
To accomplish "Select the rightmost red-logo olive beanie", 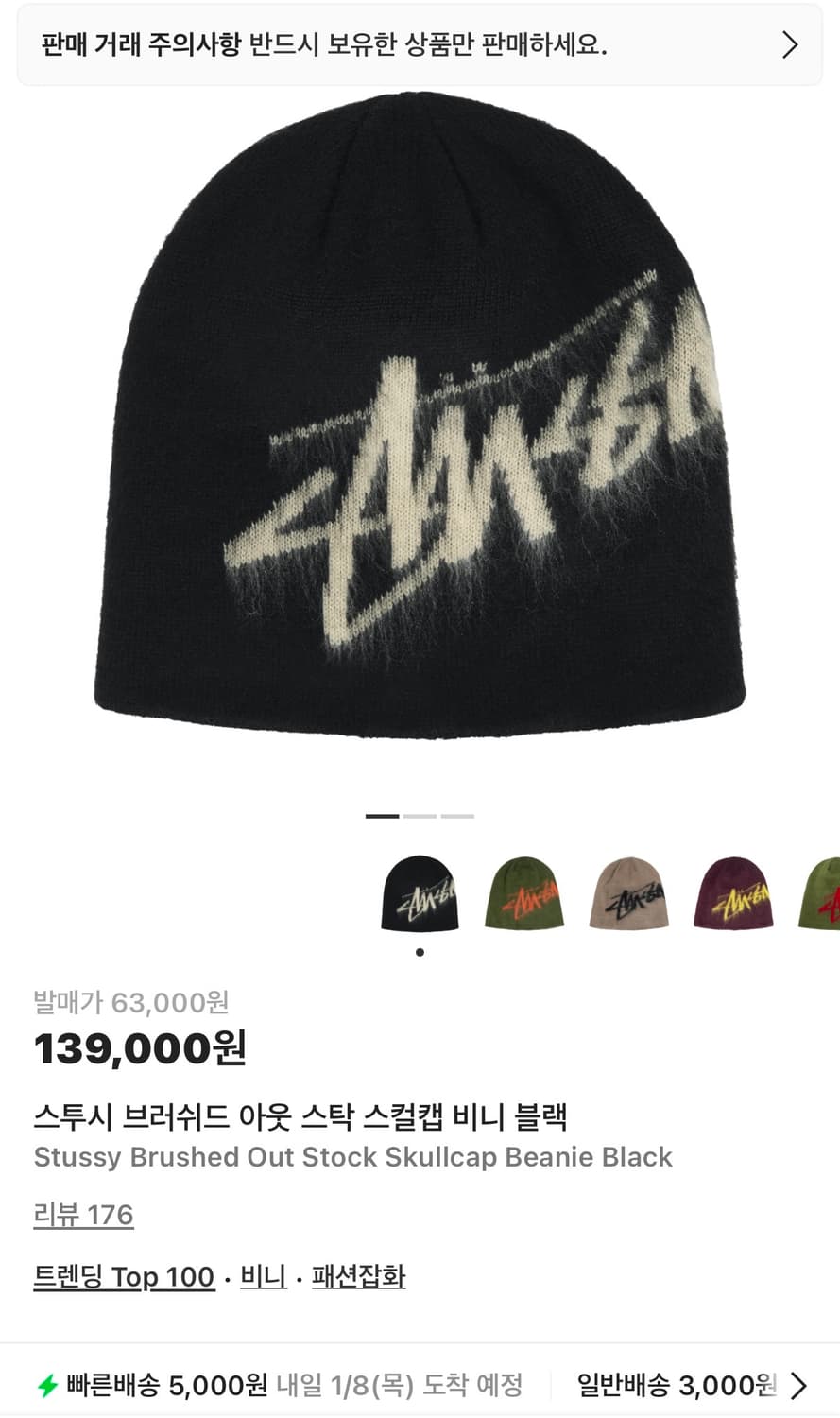I will click(x=825, y=893).
